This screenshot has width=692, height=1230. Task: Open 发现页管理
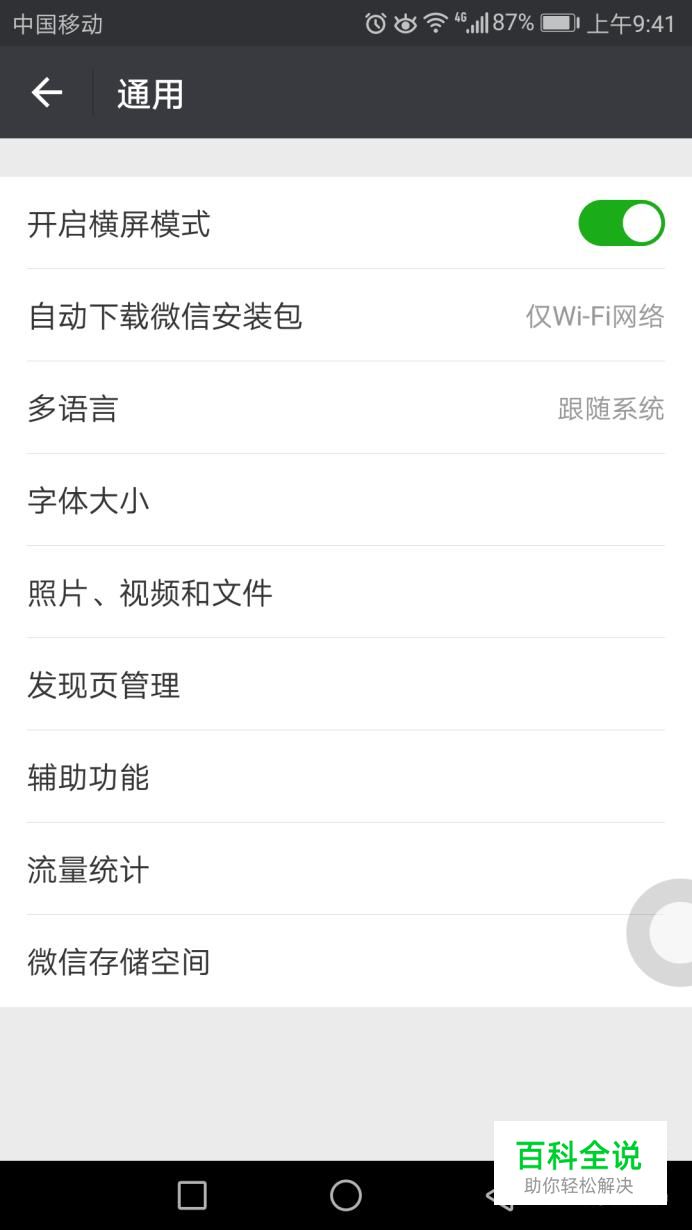pyautogui.click(x=346, y=685)
